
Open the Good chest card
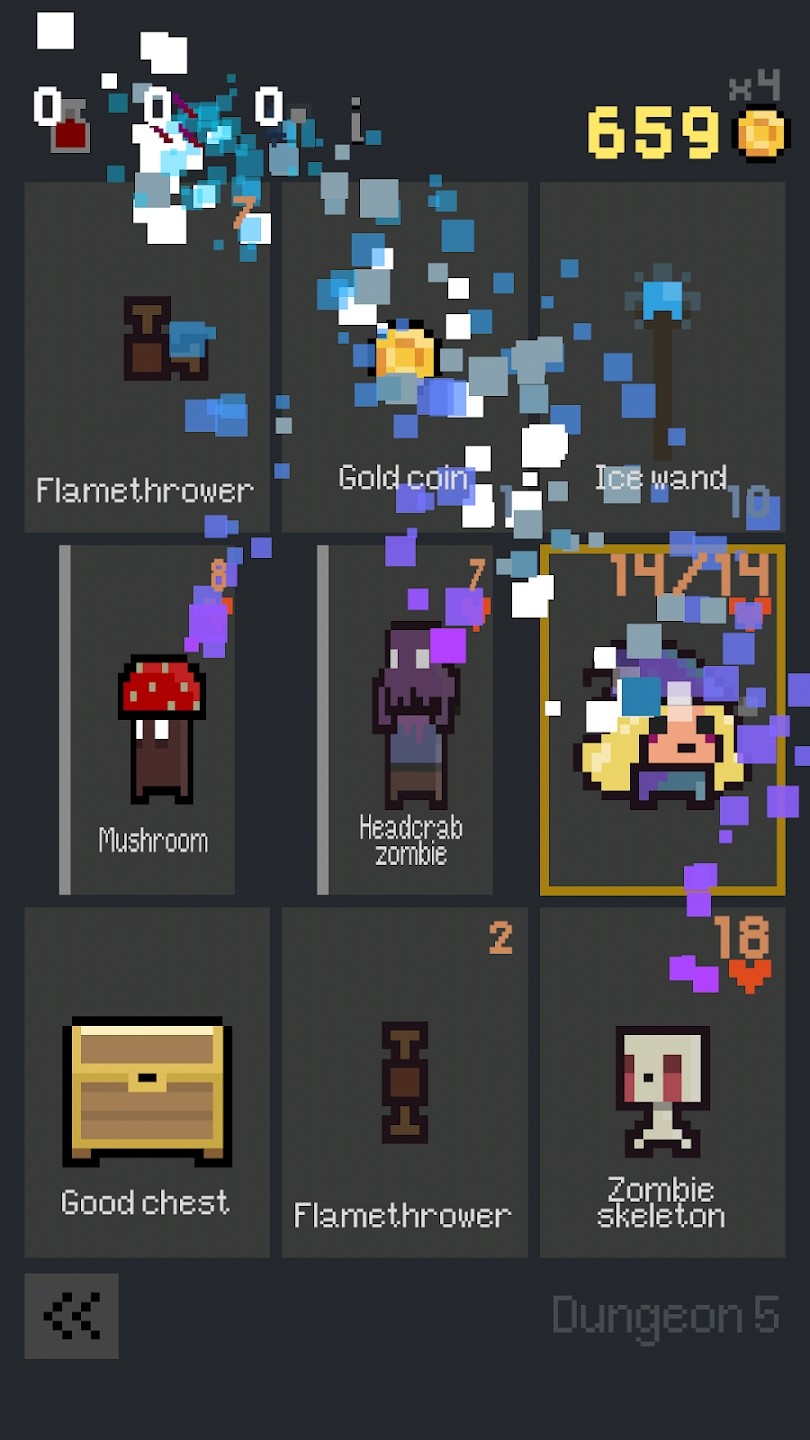click(147, 1082)
